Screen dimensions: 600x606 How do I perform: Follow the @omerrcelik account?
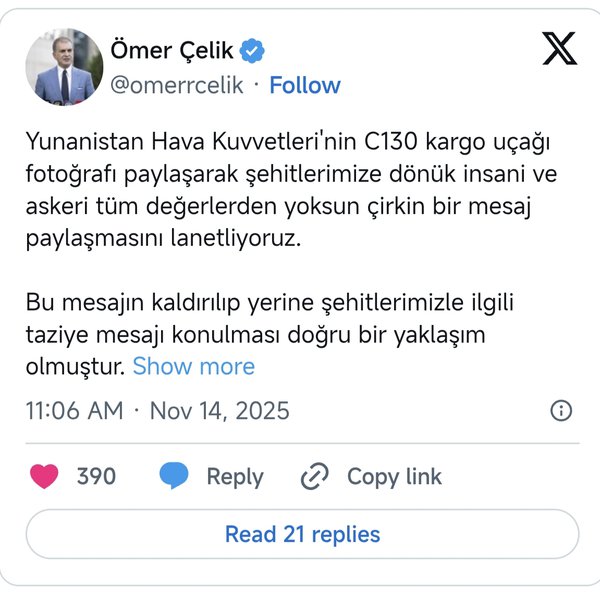tap(305, 85)
